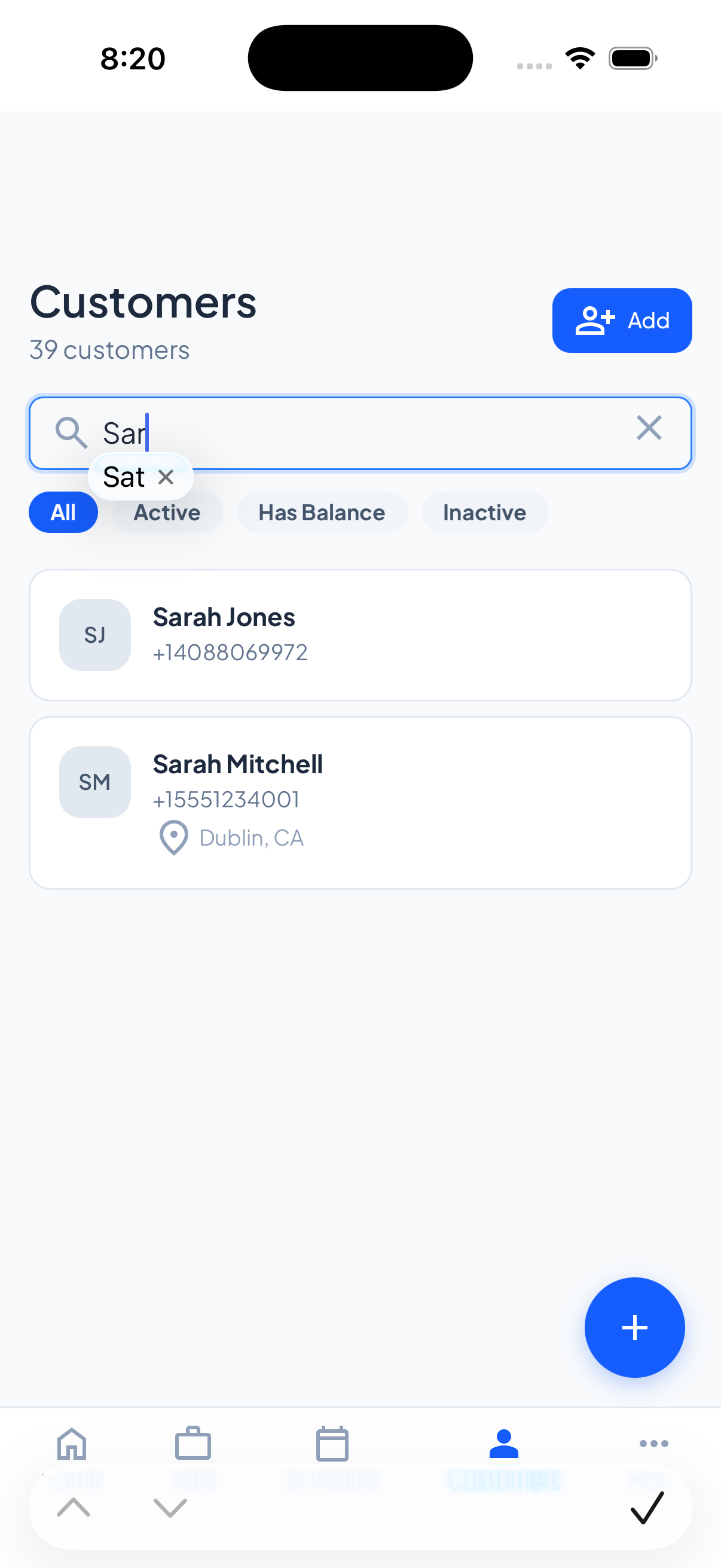Viewport: 721px width, 1568px height.
Task: Open the Schedule calendar icon
Action: pos(332,1442)
